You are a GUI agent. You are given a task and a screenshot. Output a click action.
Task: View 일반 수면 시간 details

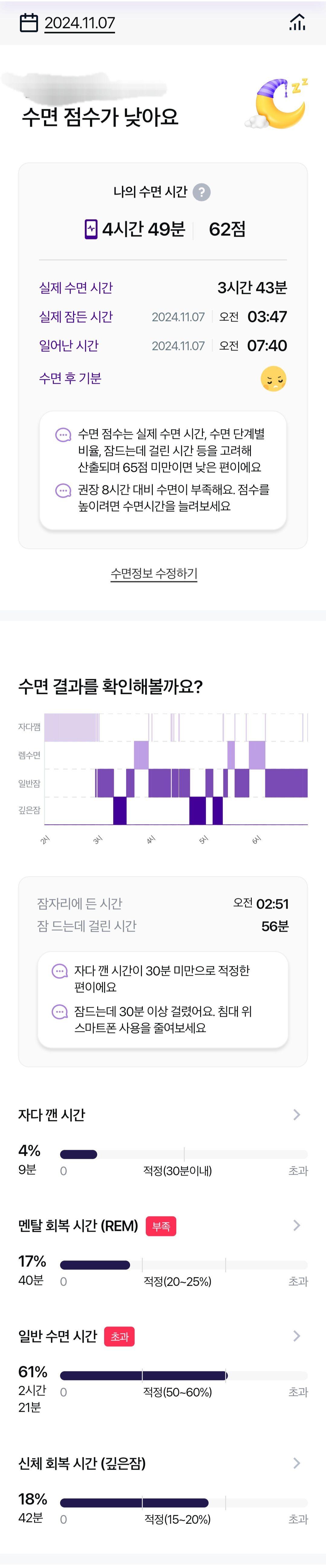pyautogui.click(x=296, y=1336)
